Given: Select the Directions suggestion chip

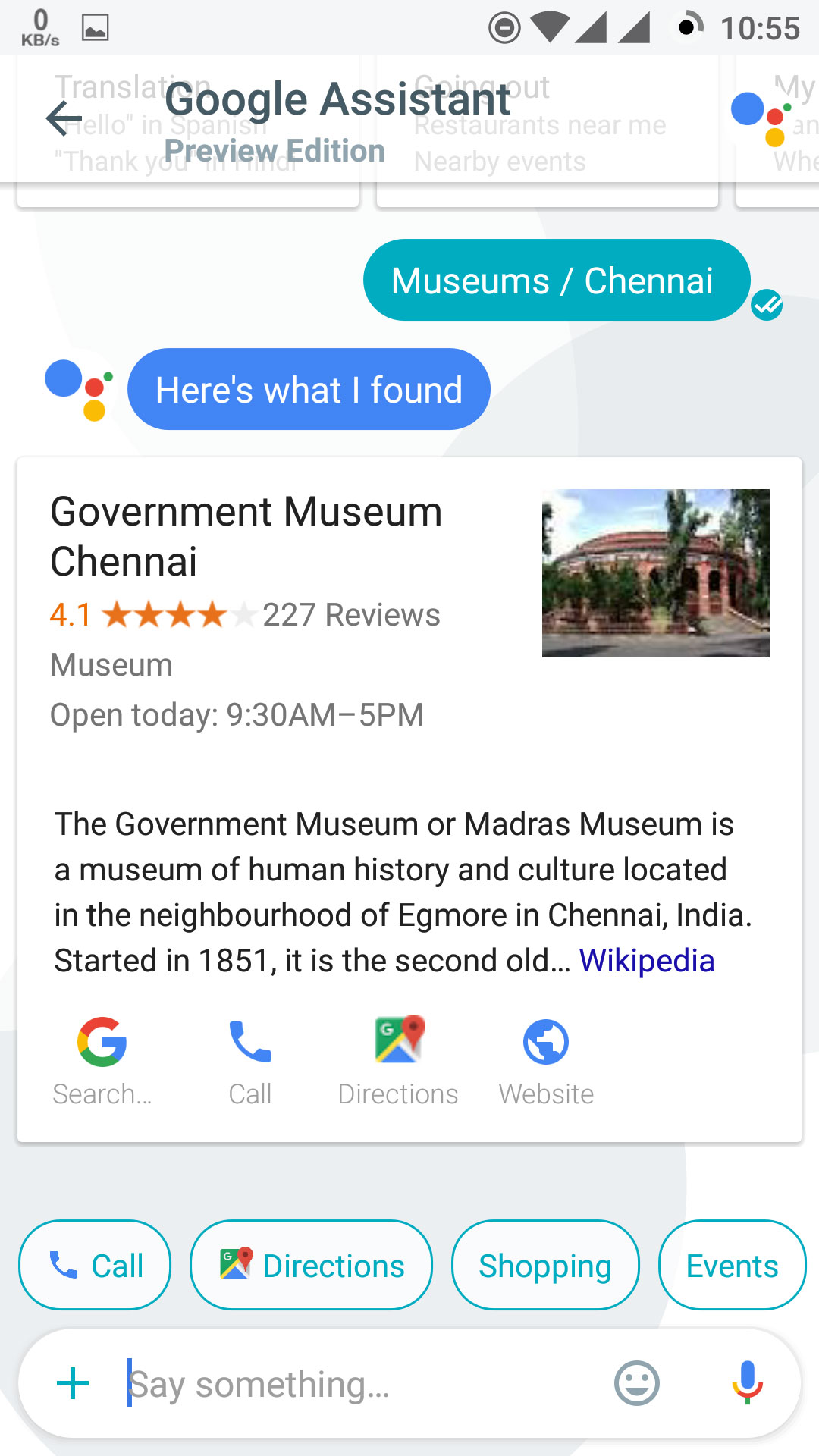Looking at the screenshot, I should [311, 1265].
